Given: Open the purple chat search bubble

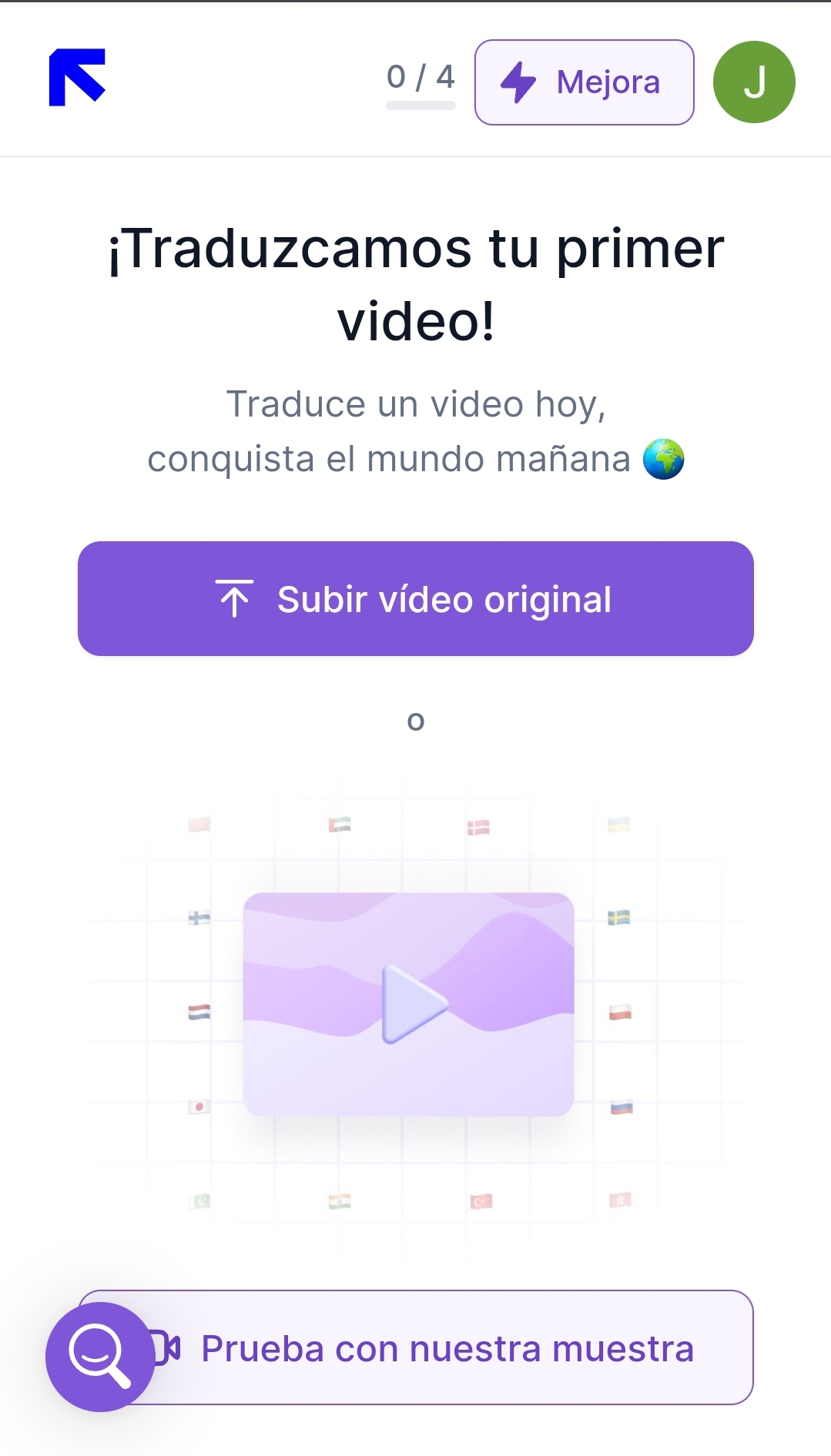Looking at the screenshot, I should (x=99, y=1356).
